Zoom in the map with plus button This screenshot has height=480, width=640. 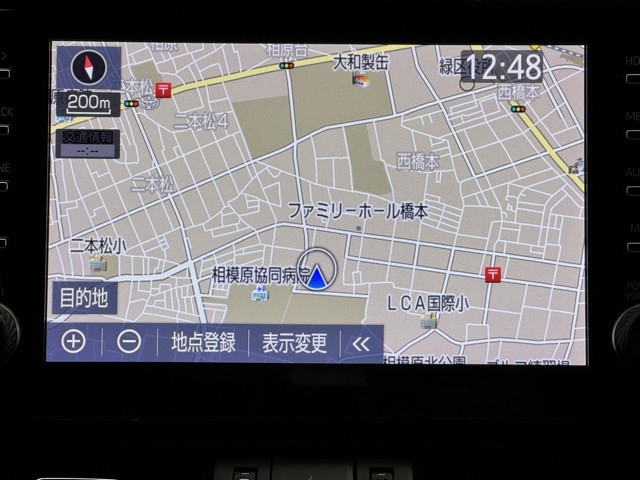tap(74, 342)
